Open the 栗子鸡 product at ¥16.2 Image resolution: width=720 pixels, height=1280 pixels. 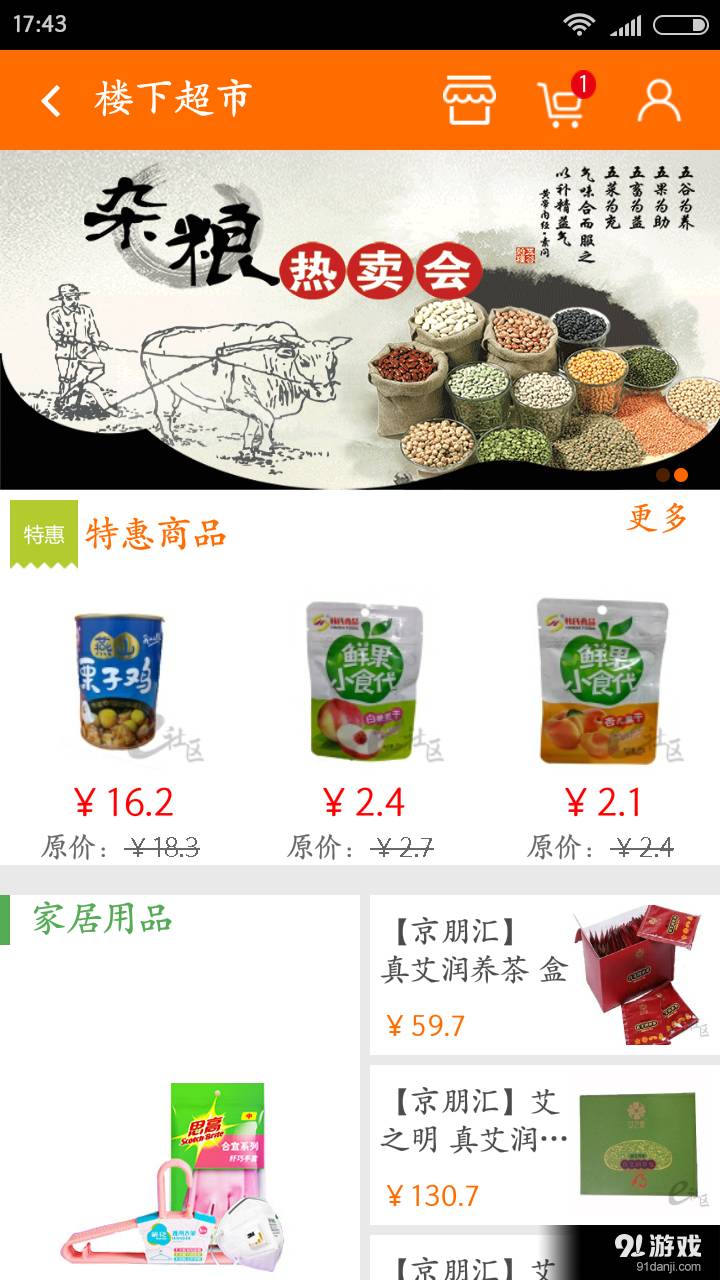121,698
